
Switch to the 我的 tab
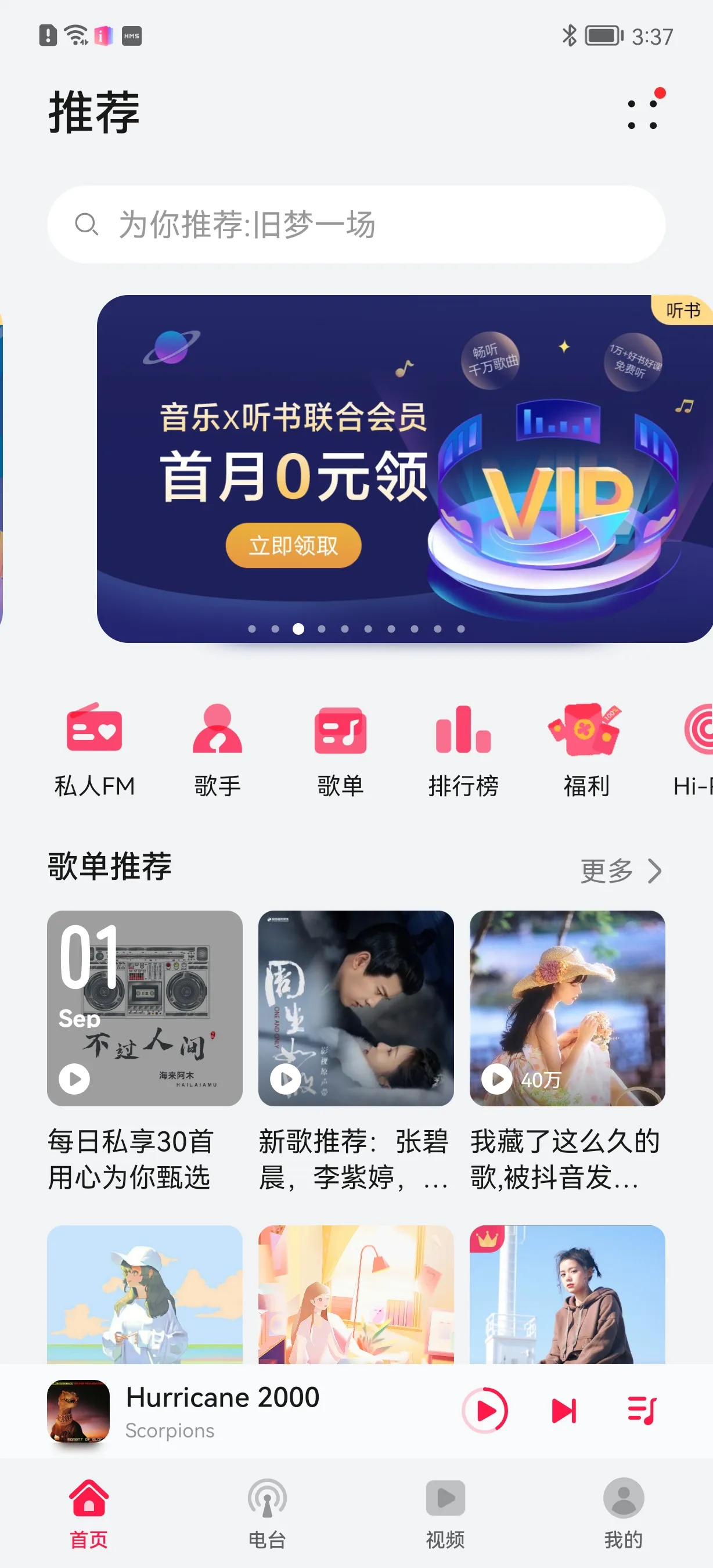(x=623, y=1513)
